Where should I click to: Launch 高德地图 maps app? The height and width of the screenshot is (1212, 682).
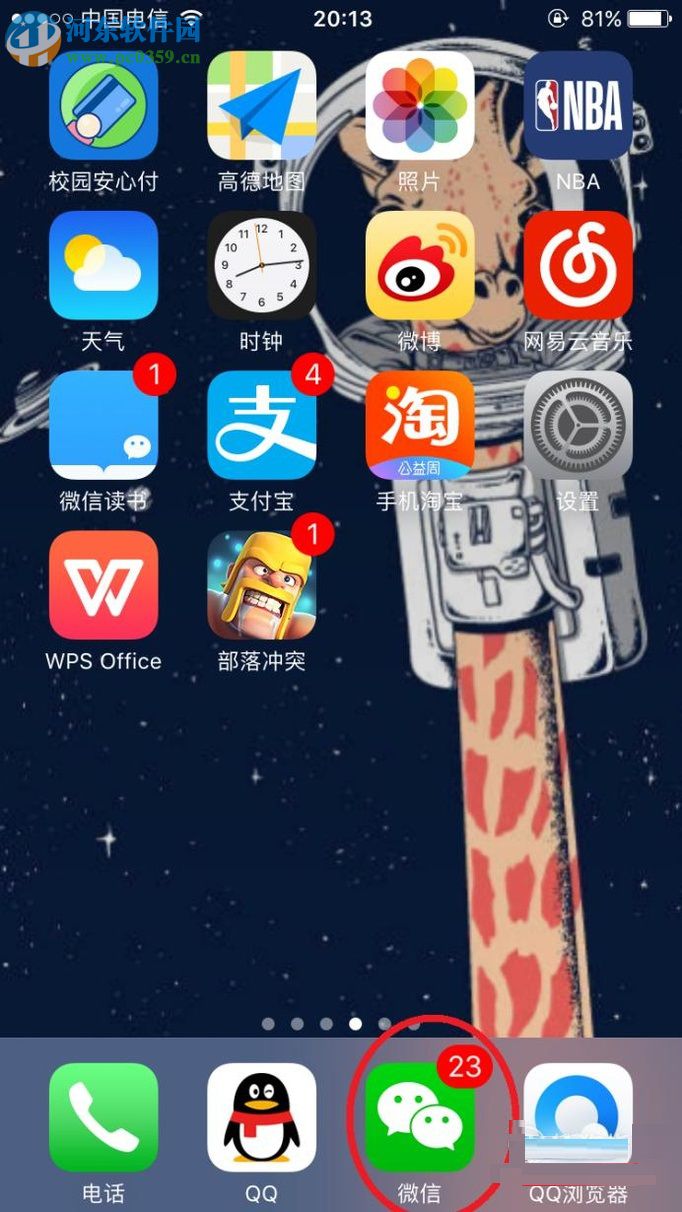(x=261, y=105)
